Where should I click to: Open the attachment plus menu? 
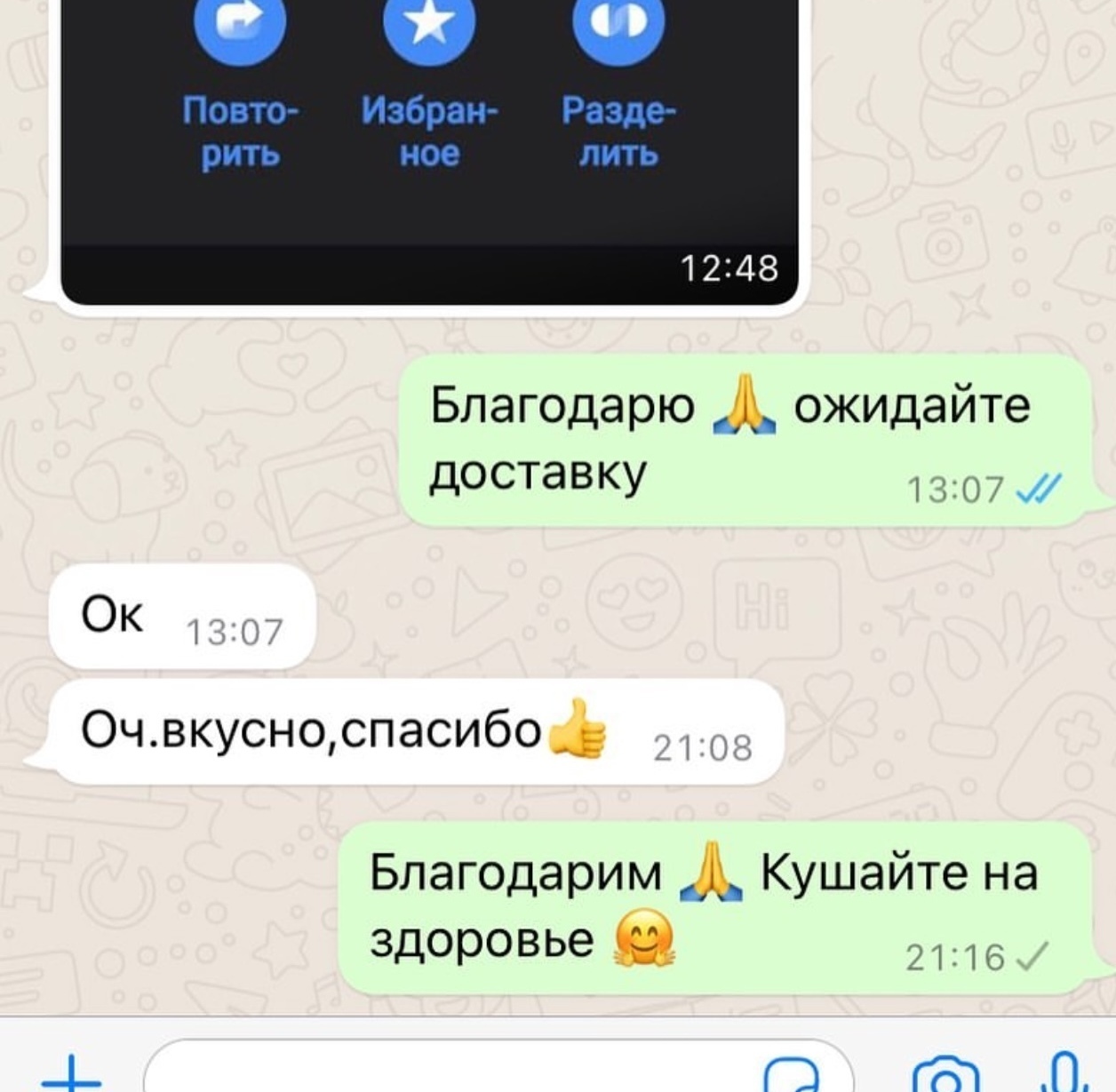(71, 1073)
